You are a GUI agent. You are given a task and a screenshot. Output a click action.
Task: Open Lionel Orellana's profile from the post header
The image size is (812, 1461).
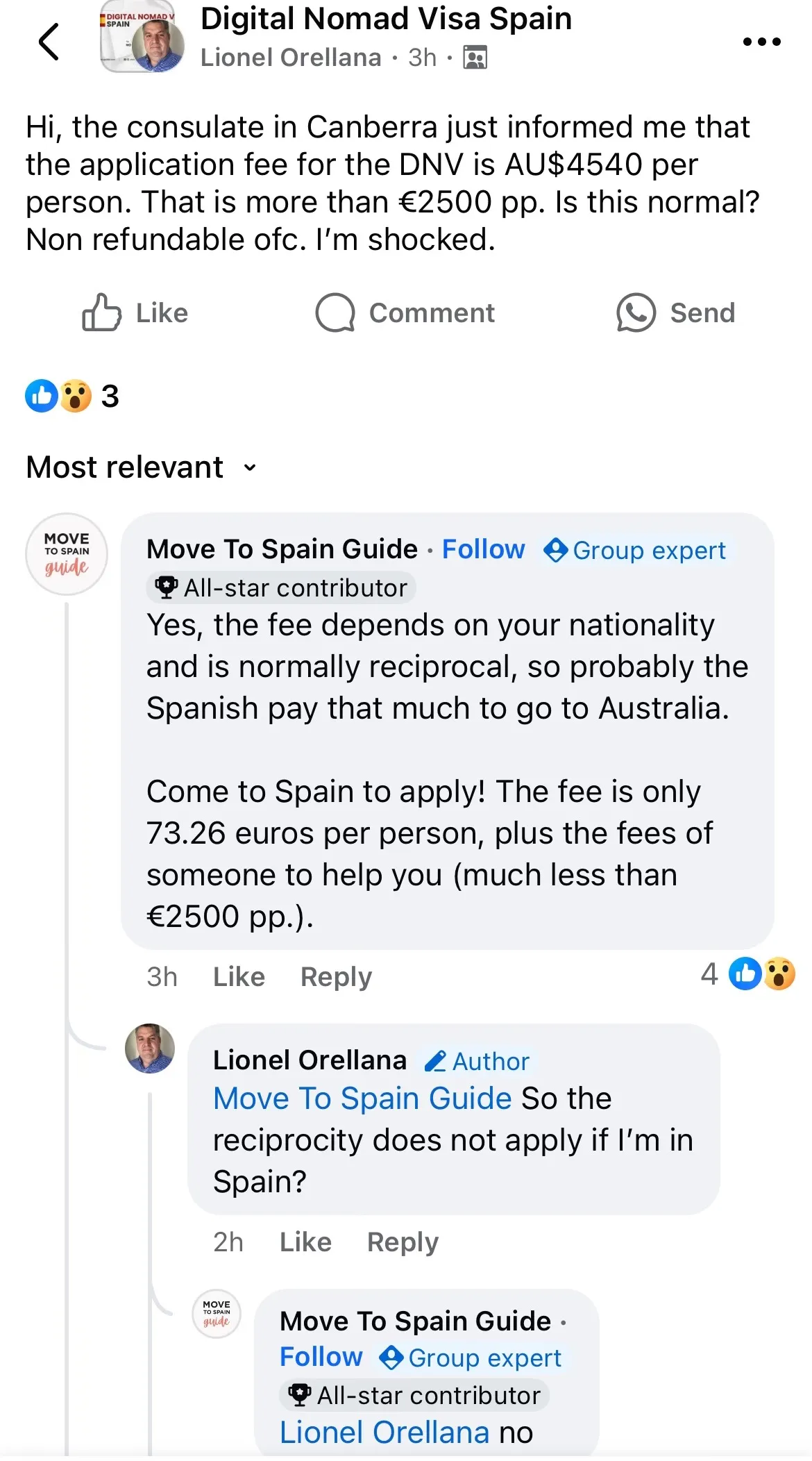pyautogui.click(x=291, y=58)
